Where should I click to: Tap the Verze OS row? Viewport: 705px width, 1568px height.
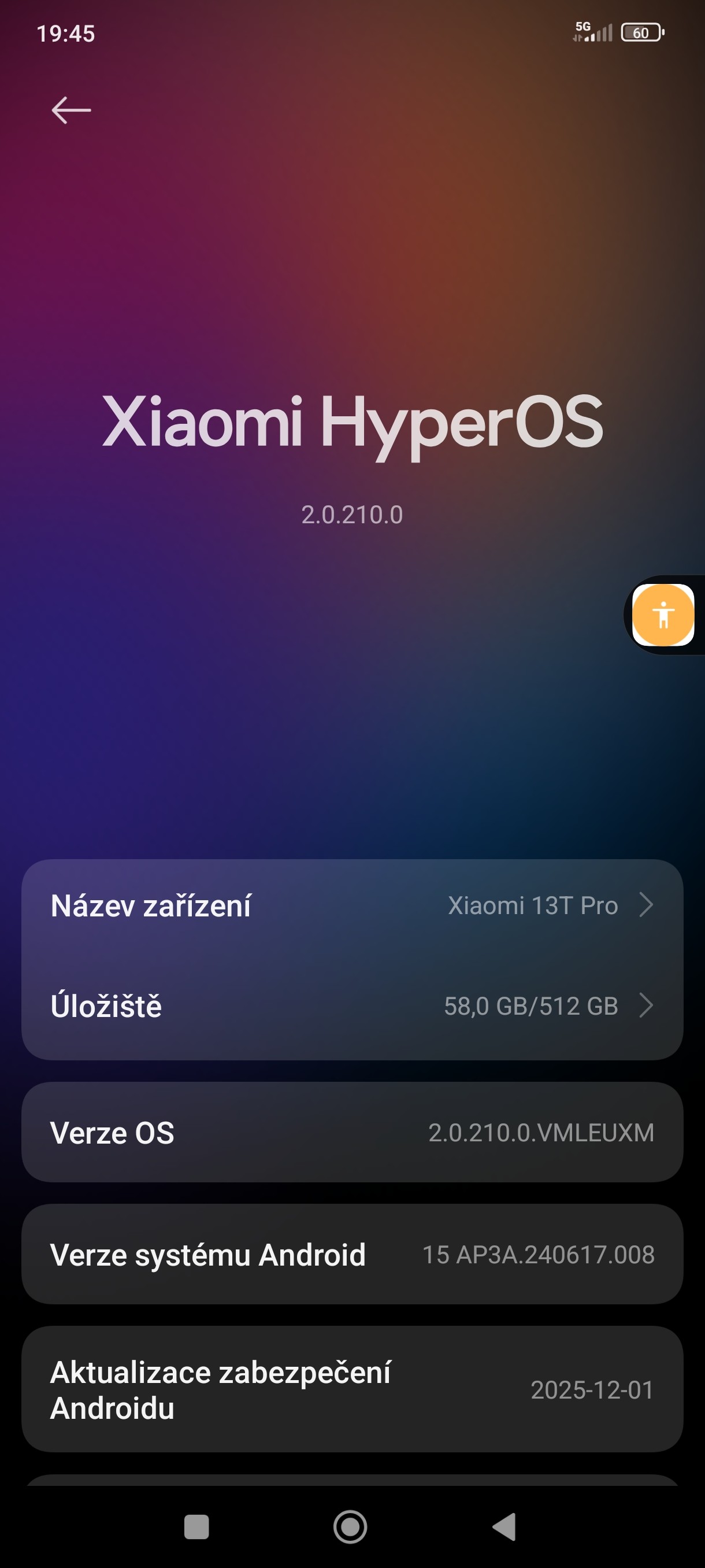[352, 1132]
